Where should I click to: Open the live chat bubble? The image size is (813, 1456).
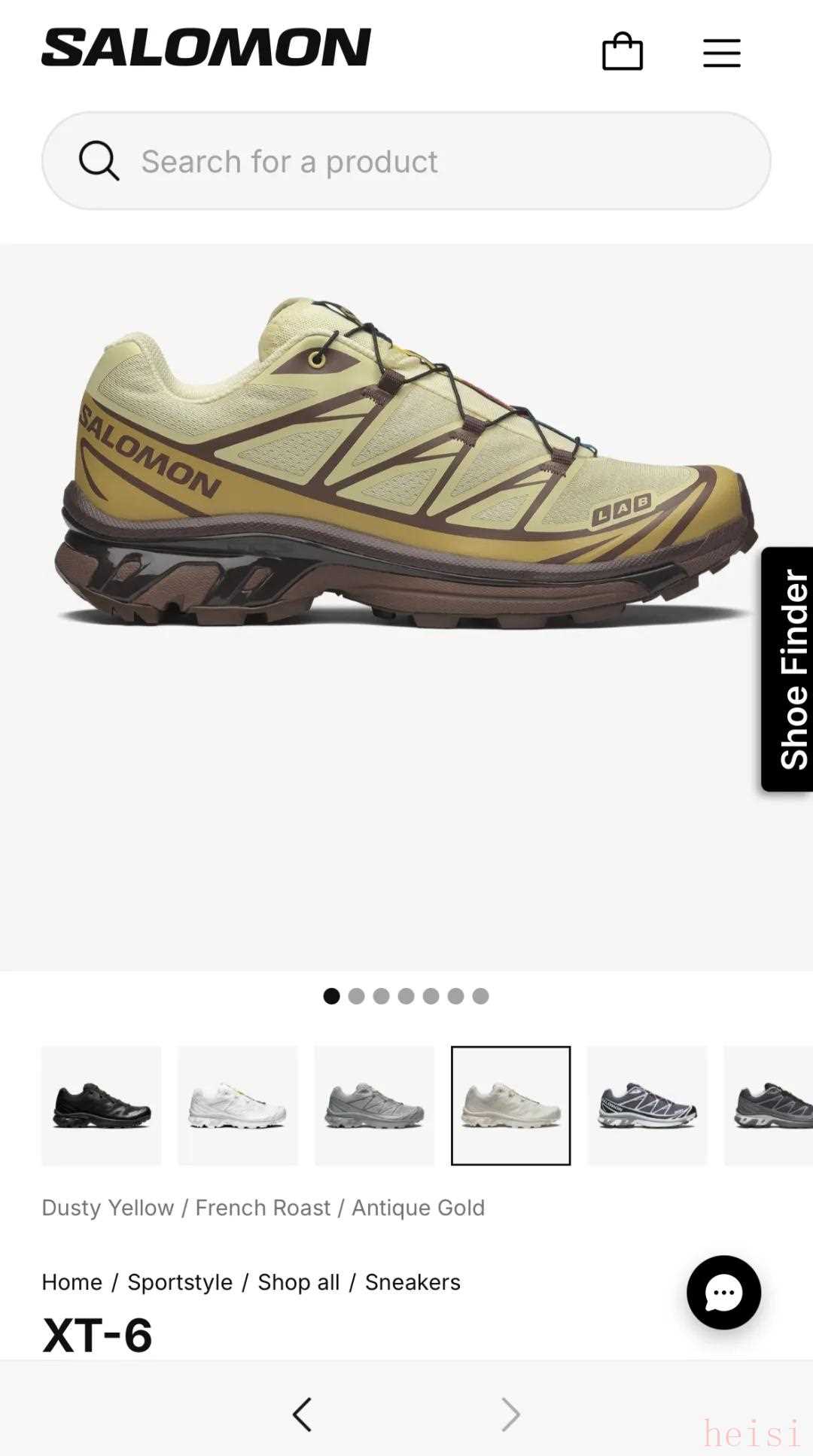point(723,1293)
